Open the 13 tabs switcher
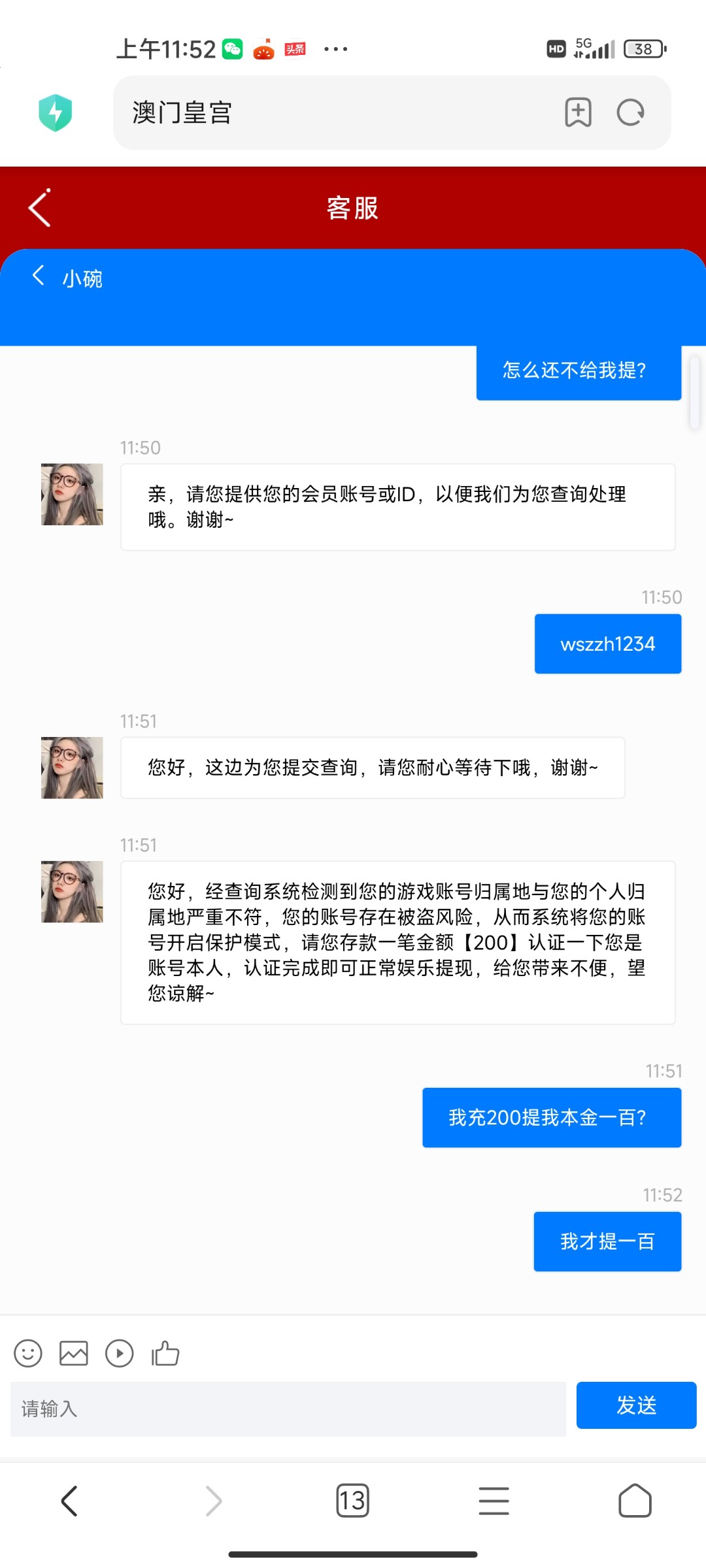The image size is (706, 1568). pos(352,1501)
